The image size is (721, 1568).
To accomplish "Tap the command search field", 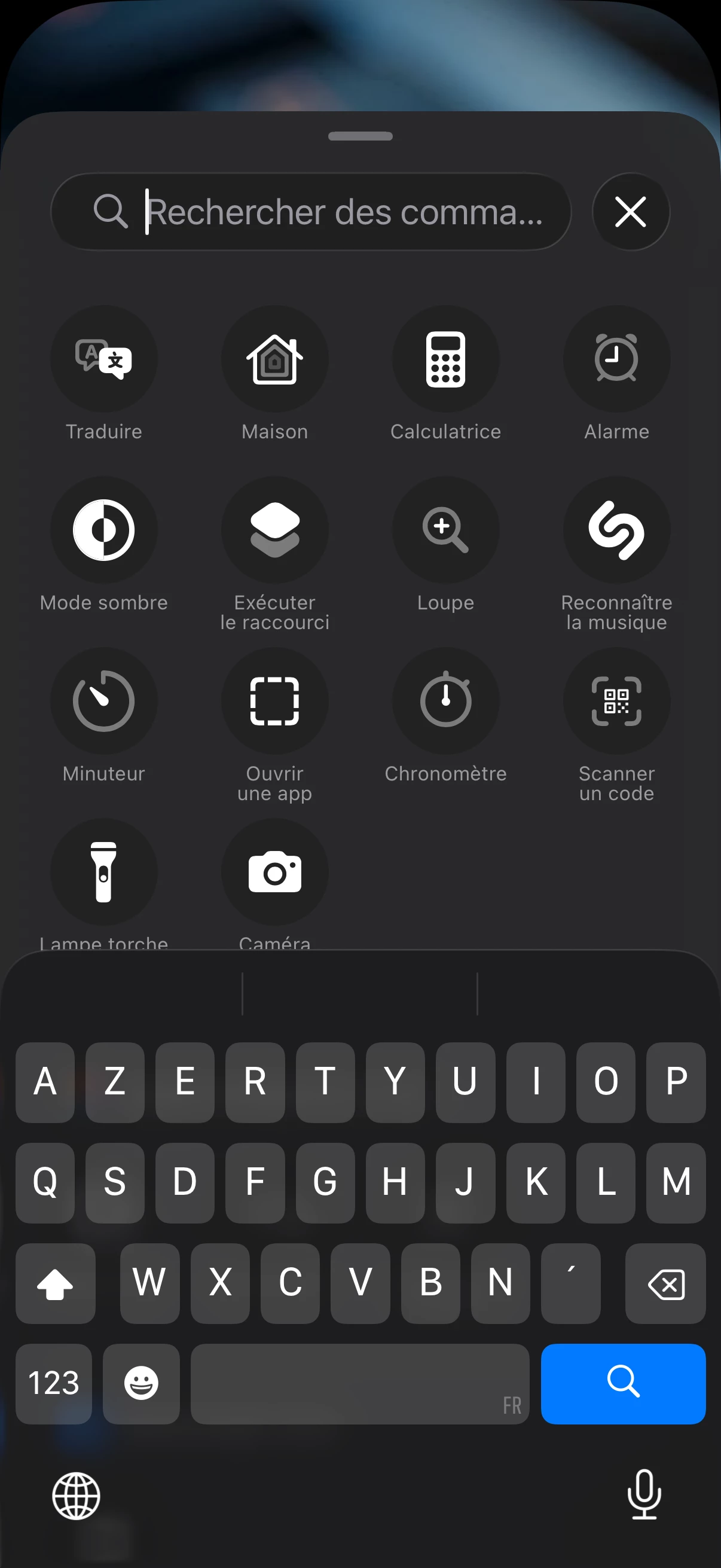I will (329, 212).
